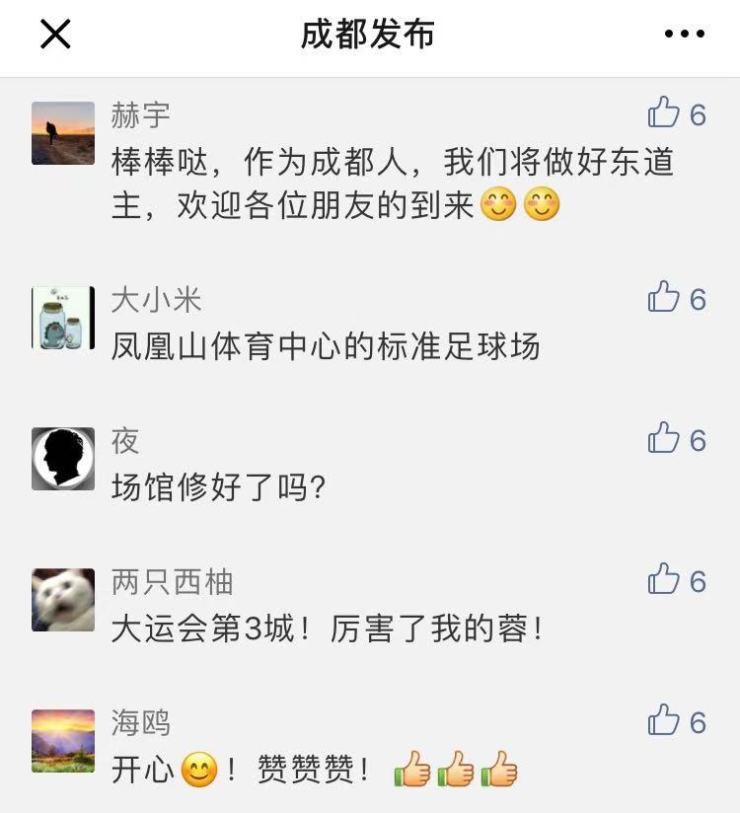Like 夜's comment asking about the venue
The height and width of the screenshot is (813, 740).
coord(664,438)
